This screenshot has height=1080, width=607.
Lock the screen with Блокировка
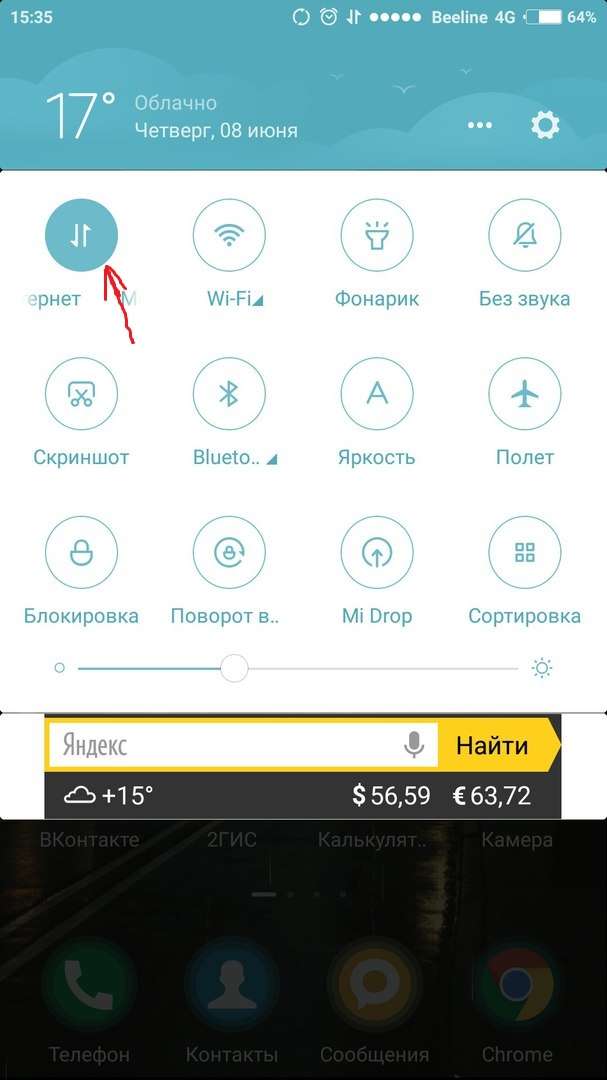point(81,552)
